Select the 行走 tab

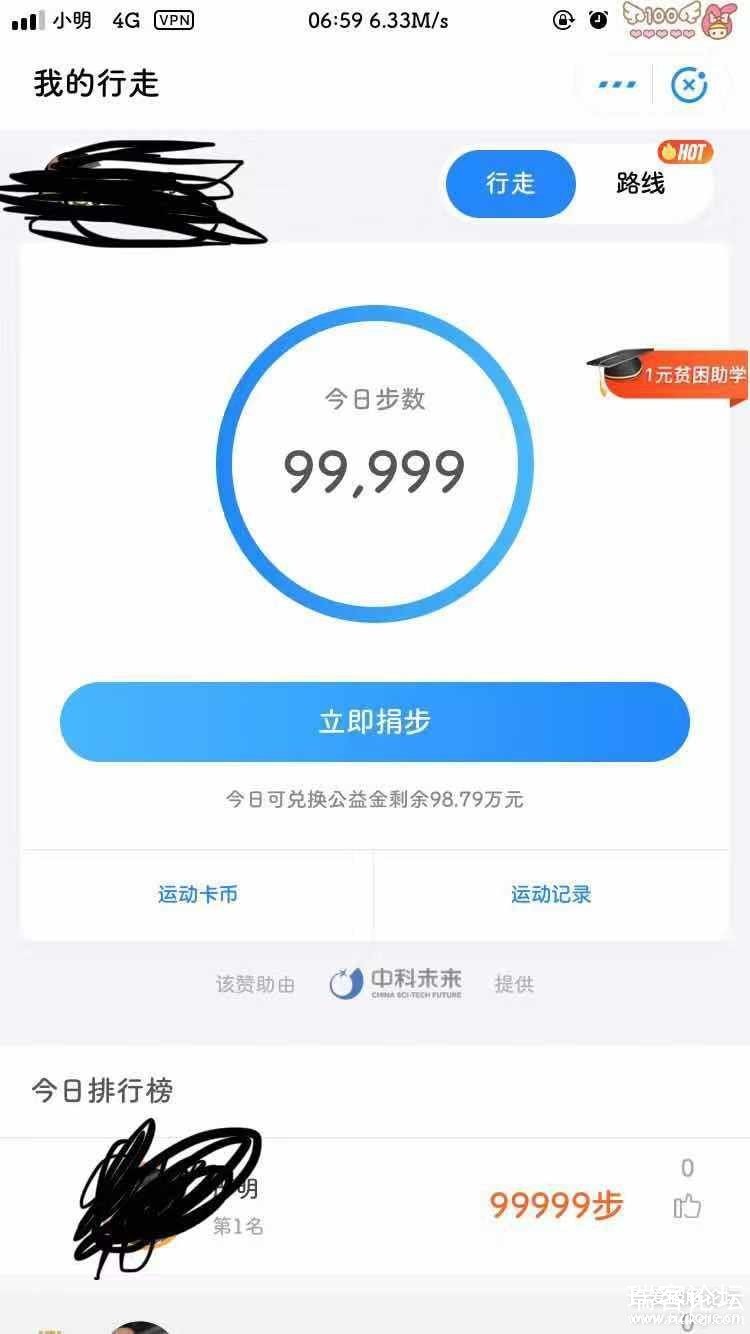pos(511,184)
